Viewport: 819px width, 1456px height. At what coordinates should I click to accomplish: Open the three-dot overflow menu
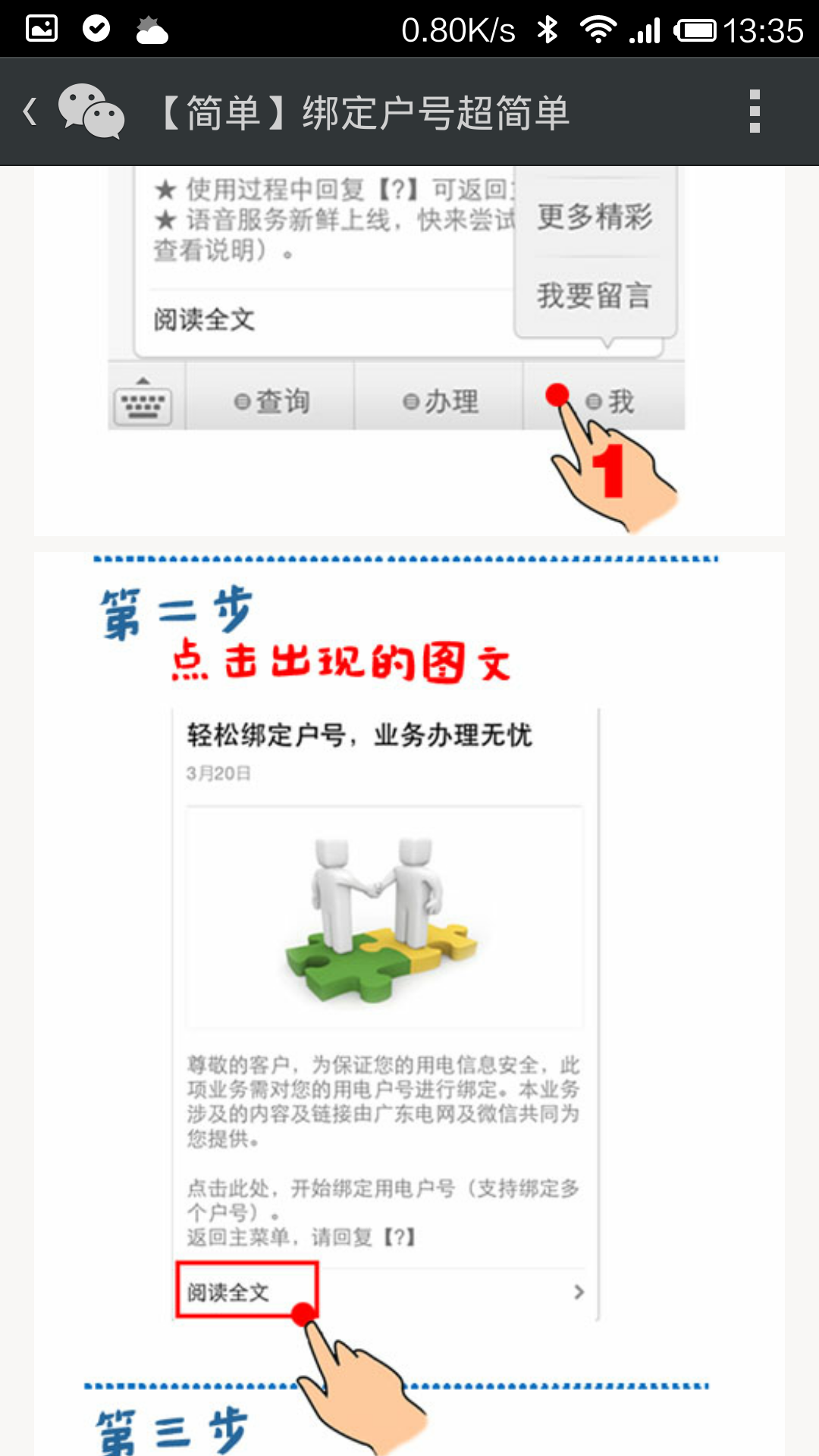[754, 112]
